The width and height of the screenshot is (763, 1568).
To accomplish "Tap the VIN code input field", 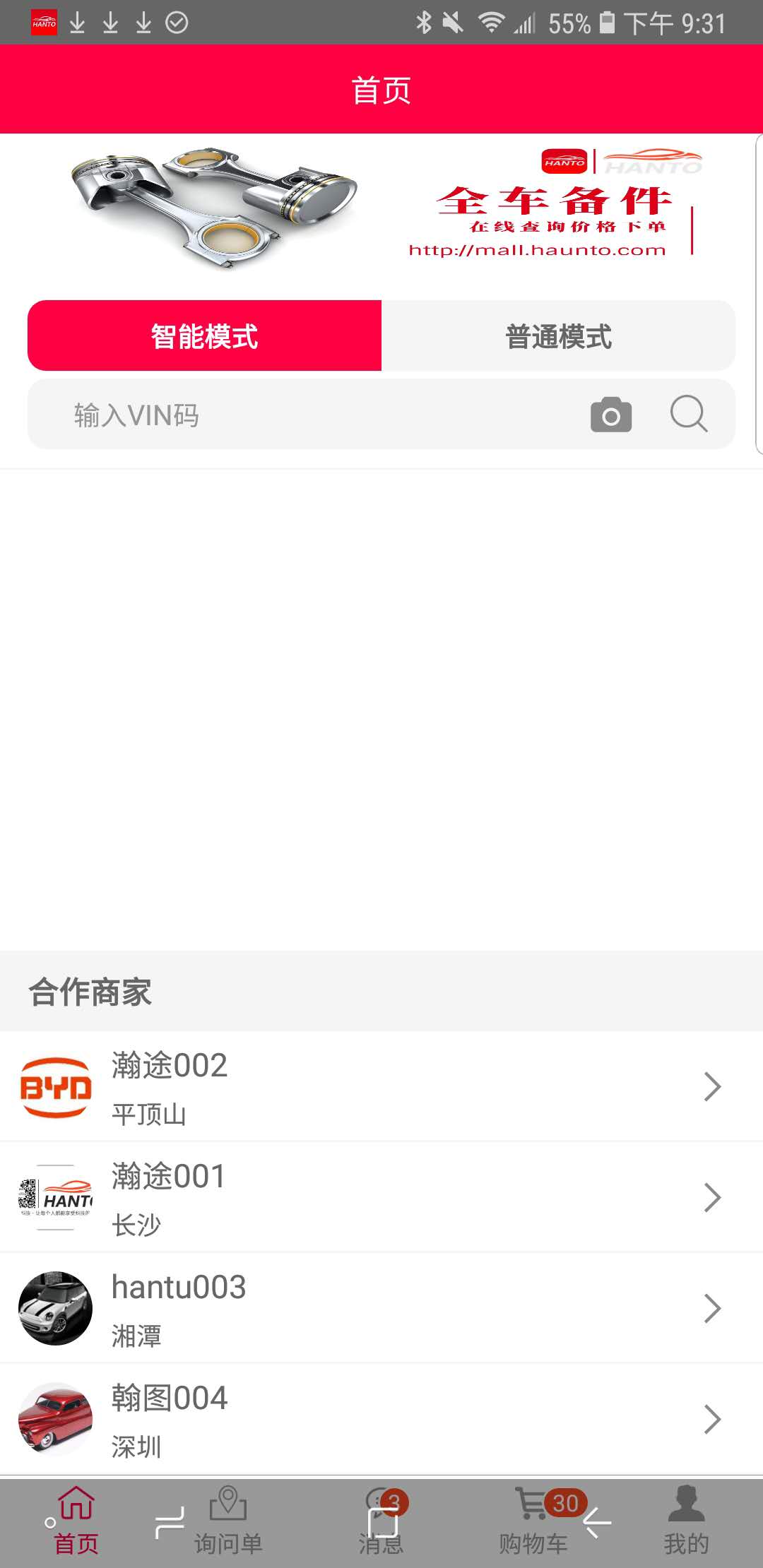I will pos(283,415).
